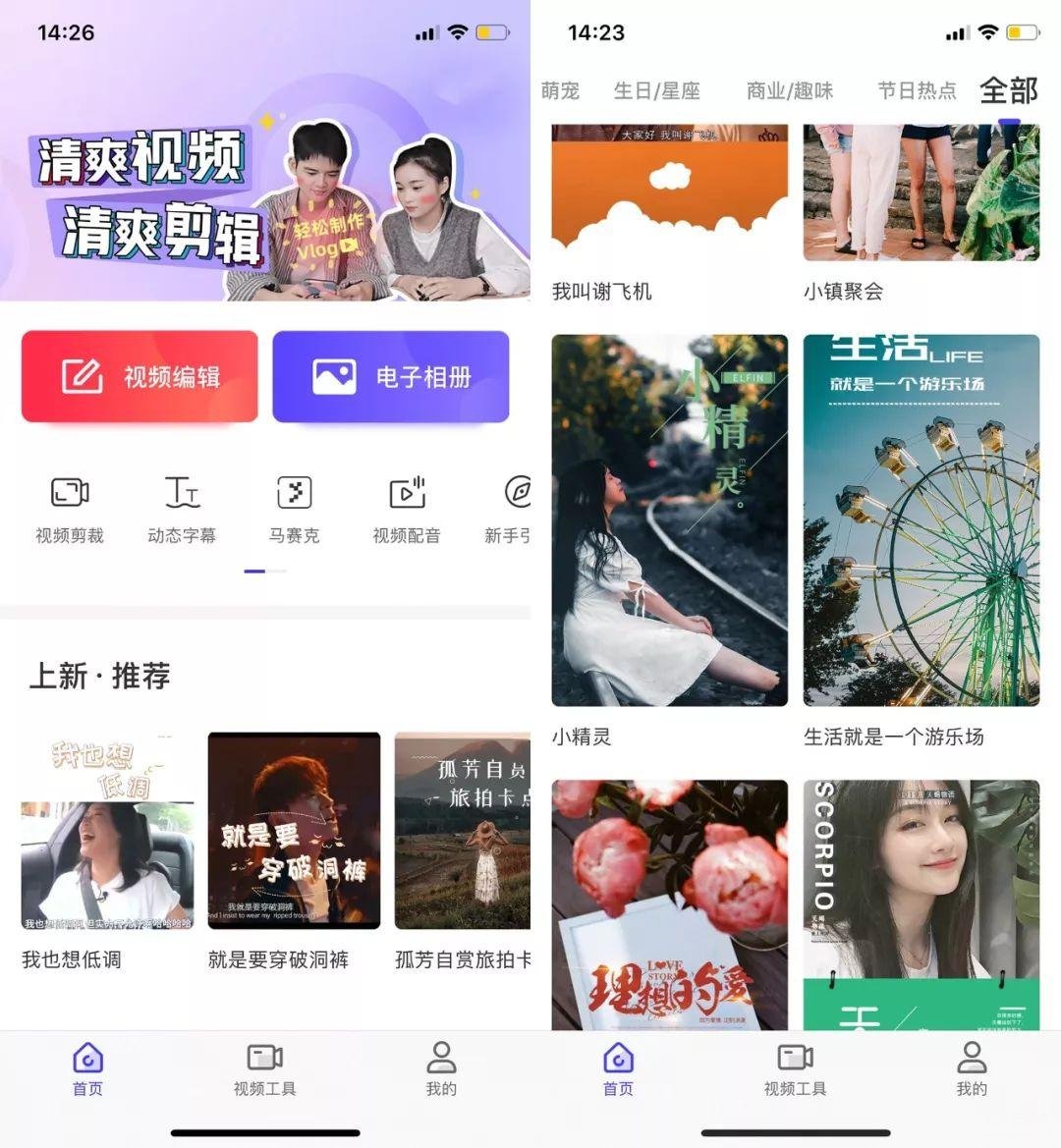This screenshot has width=1061, height=1148.
Task: Open the 小精灵 template card
Action: 669,520
